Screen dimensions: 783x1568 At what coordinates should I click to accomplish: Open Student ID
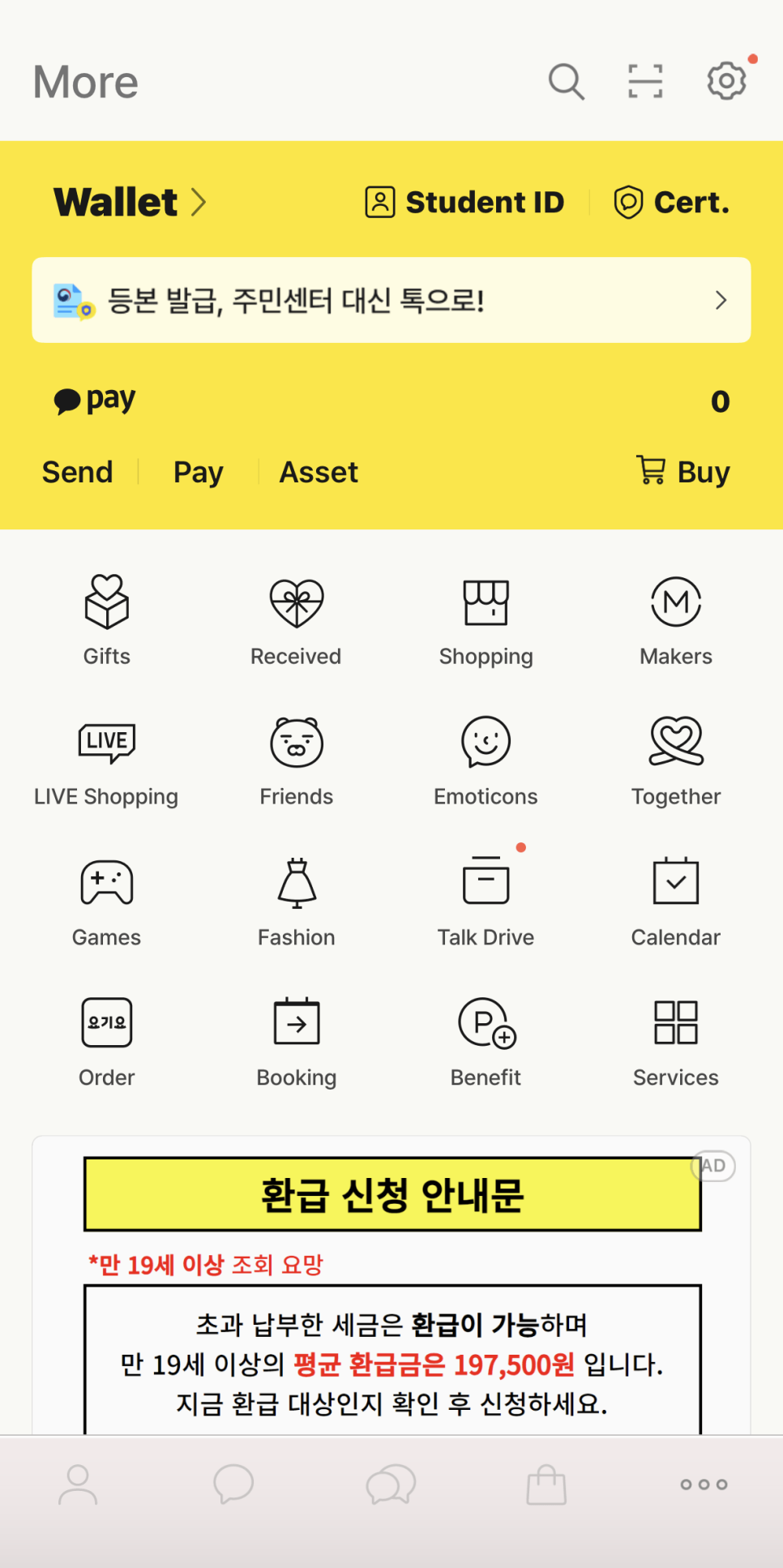465,202
